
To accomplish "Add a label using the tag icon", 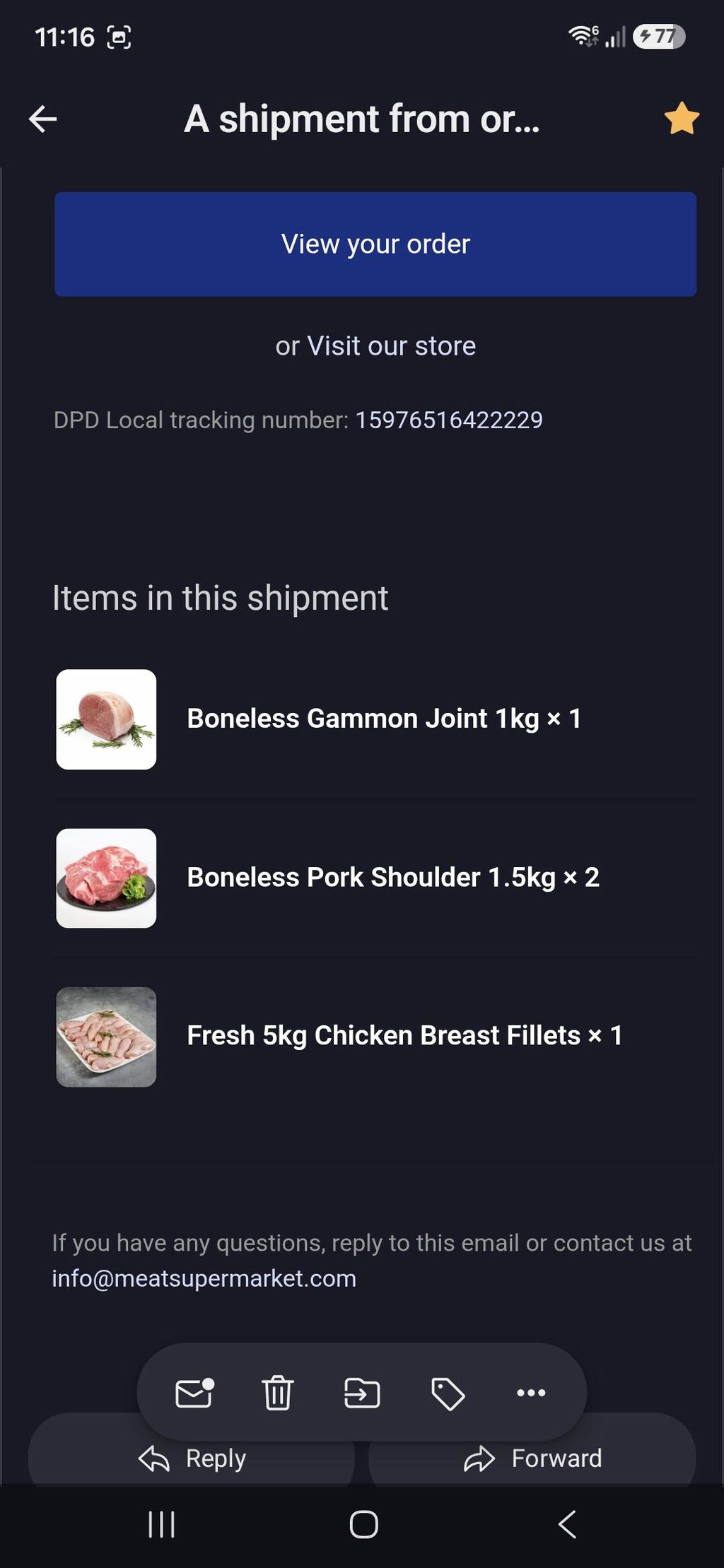I will point(448,1393).
